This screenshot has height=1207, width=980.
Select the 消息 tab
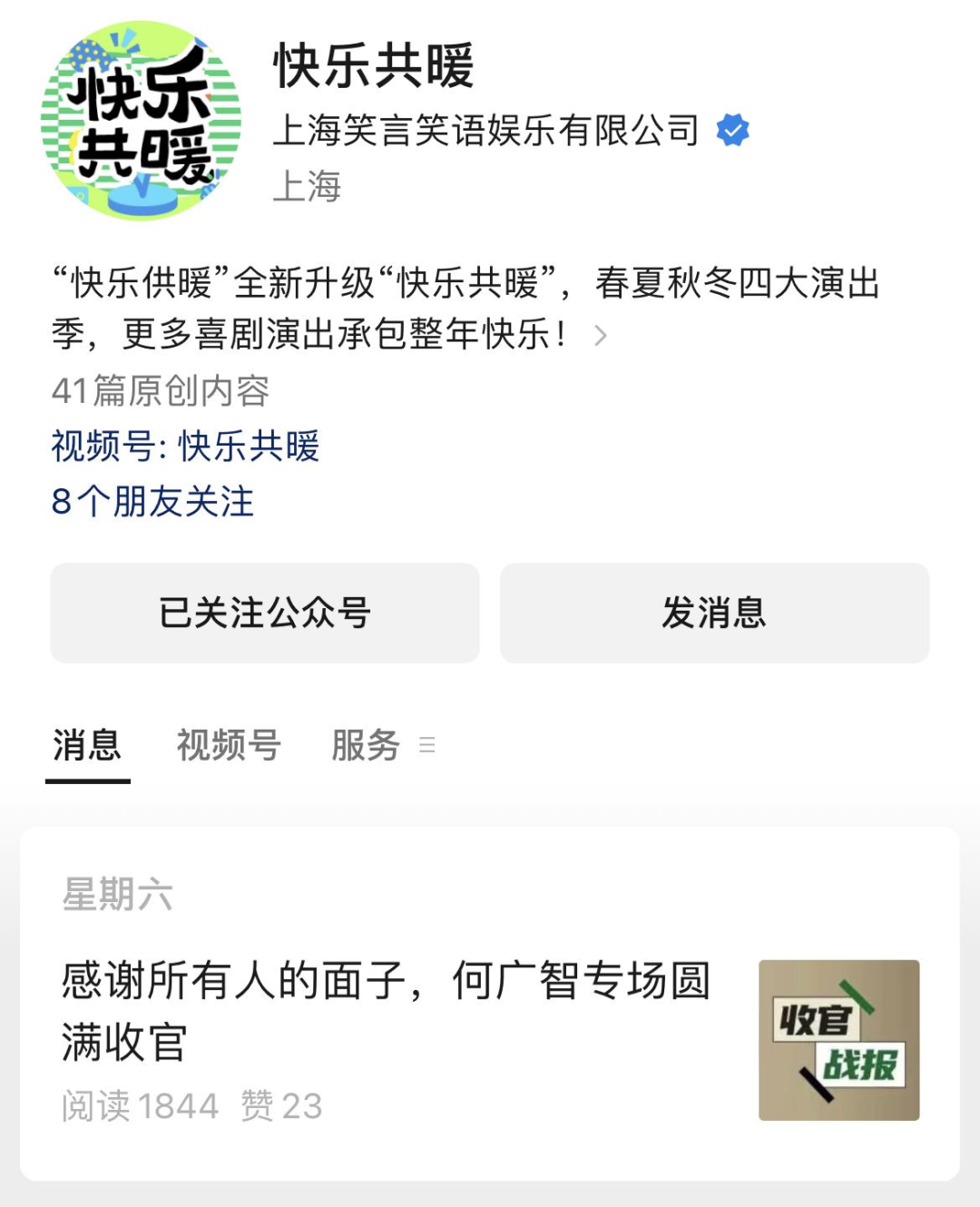point(87,745)
